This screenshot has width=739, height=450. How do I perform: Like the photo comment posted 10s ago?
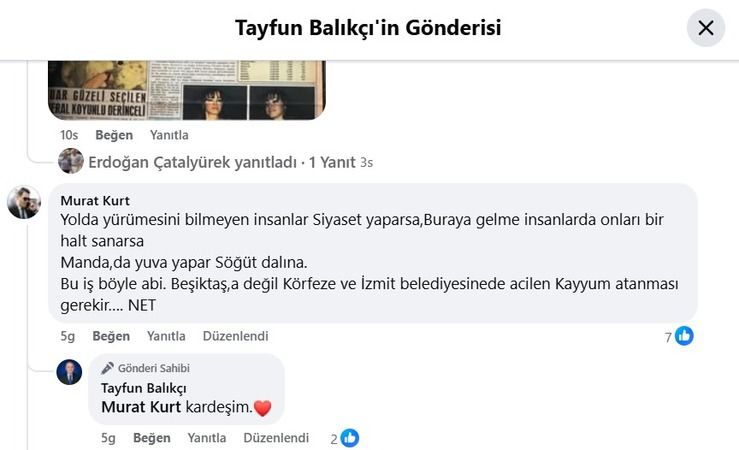click(x=114, y=135)
